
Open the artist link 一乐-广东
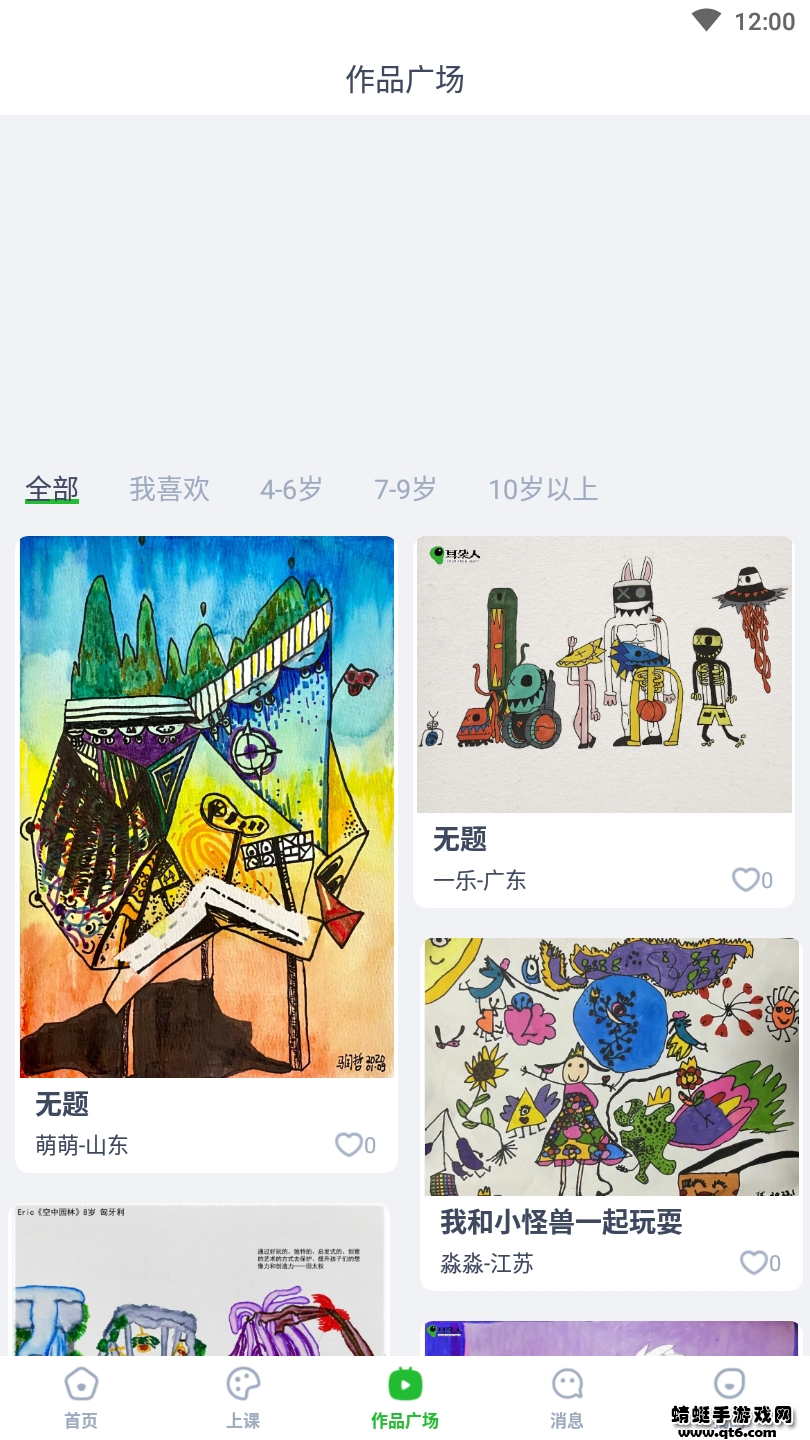coord(481,880)
